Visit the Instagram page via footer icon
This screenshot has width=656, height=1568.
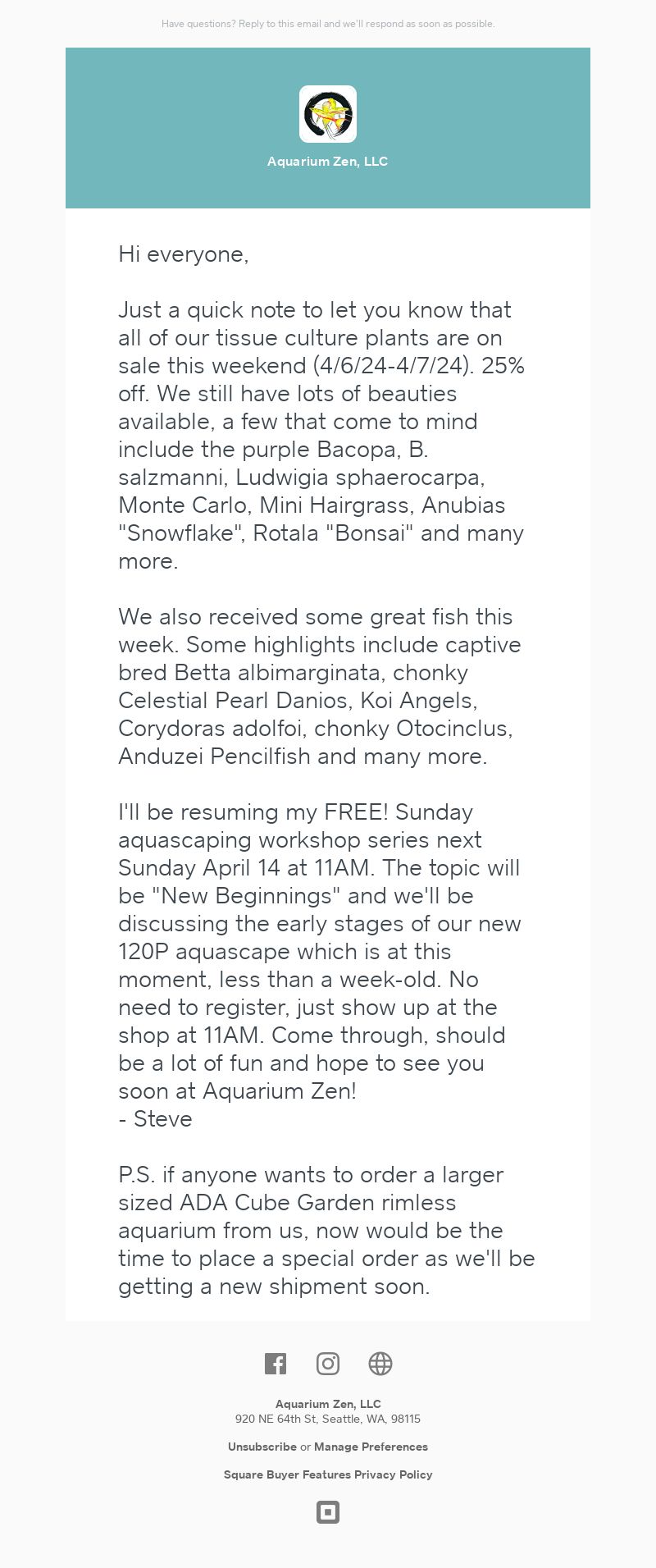coord(328,1364)
